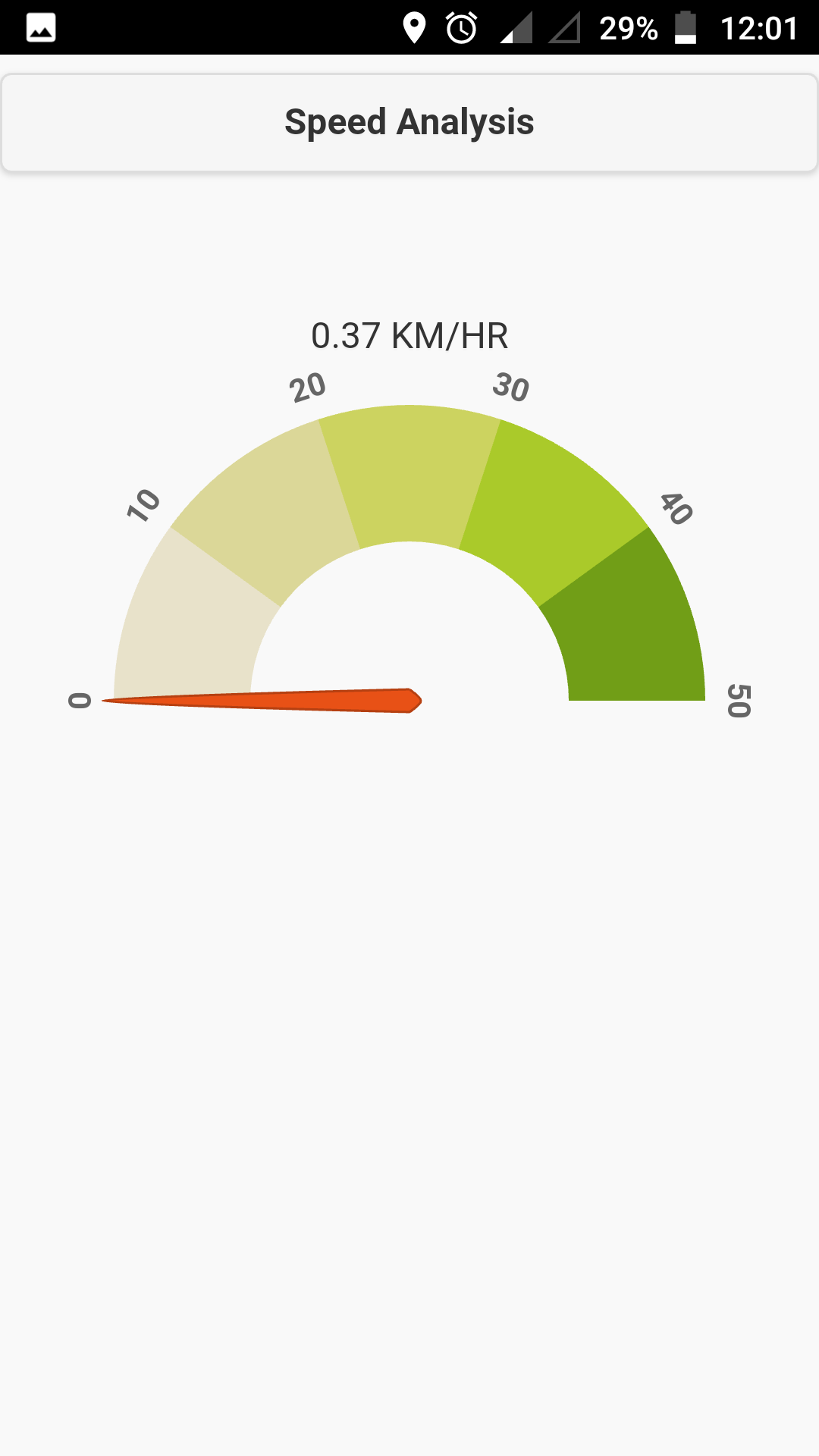Click the 0.37 KM/HR speed reading
The height and width of the screenshot is (1456, 819).
point(409,334)
